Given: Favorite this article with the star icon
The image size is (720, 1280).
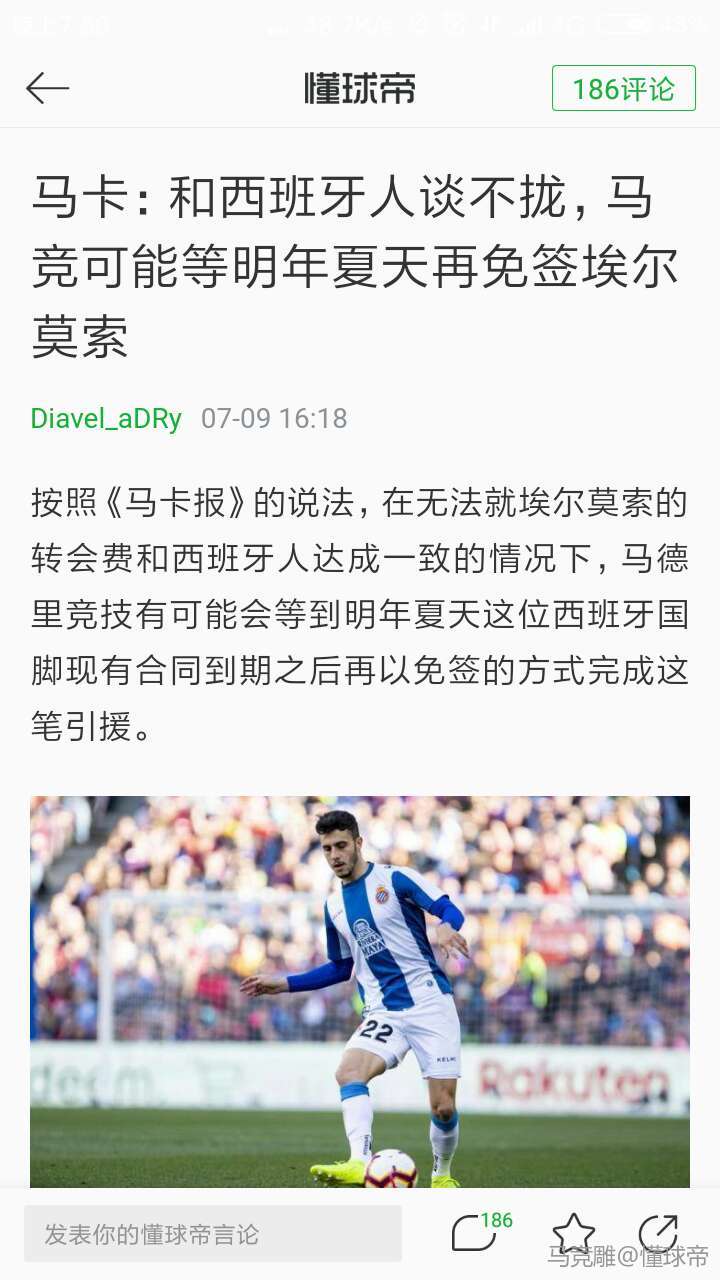Looking at the screenshot, I should pos(573,1233).
